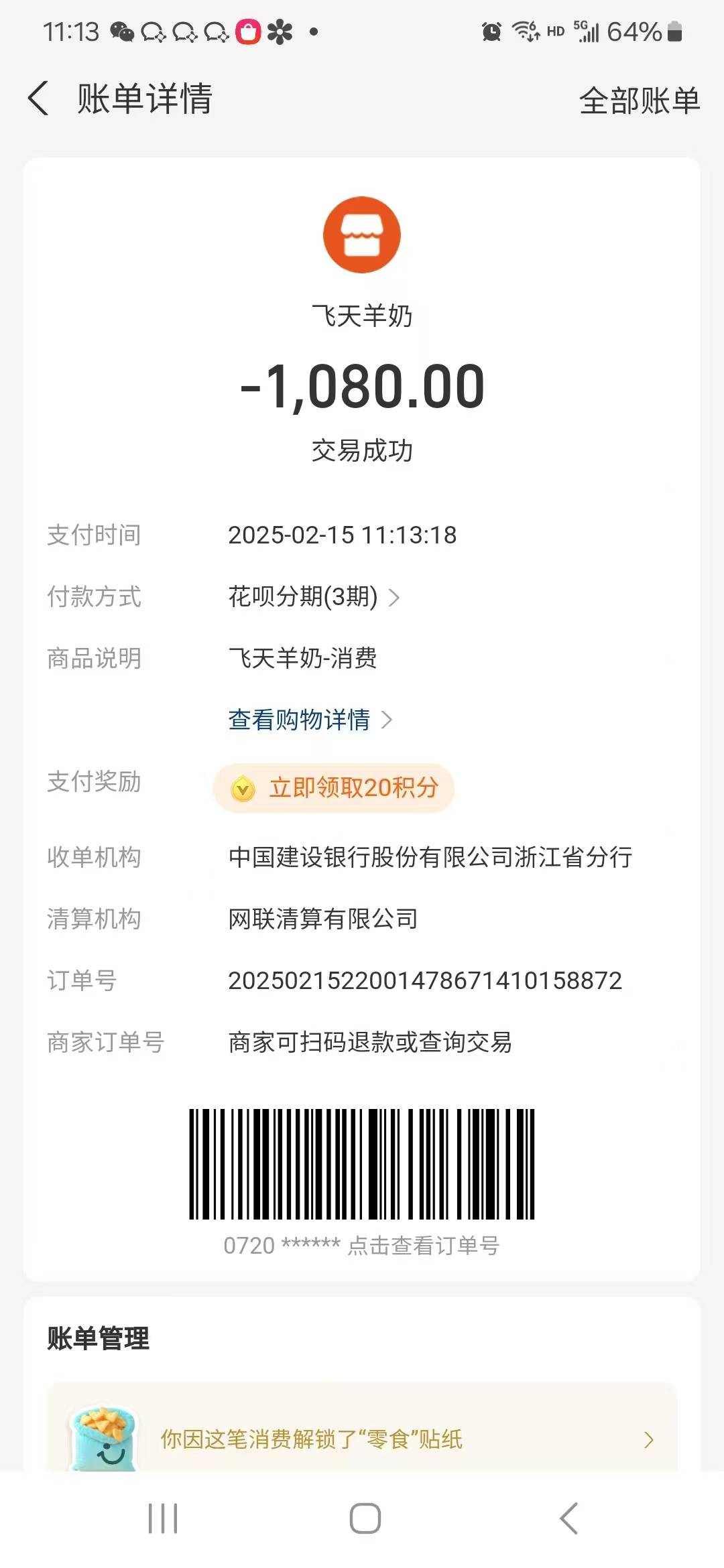Open the 飞天羊奶 merchant icon
724x1568 pixels.
[362, 235]
